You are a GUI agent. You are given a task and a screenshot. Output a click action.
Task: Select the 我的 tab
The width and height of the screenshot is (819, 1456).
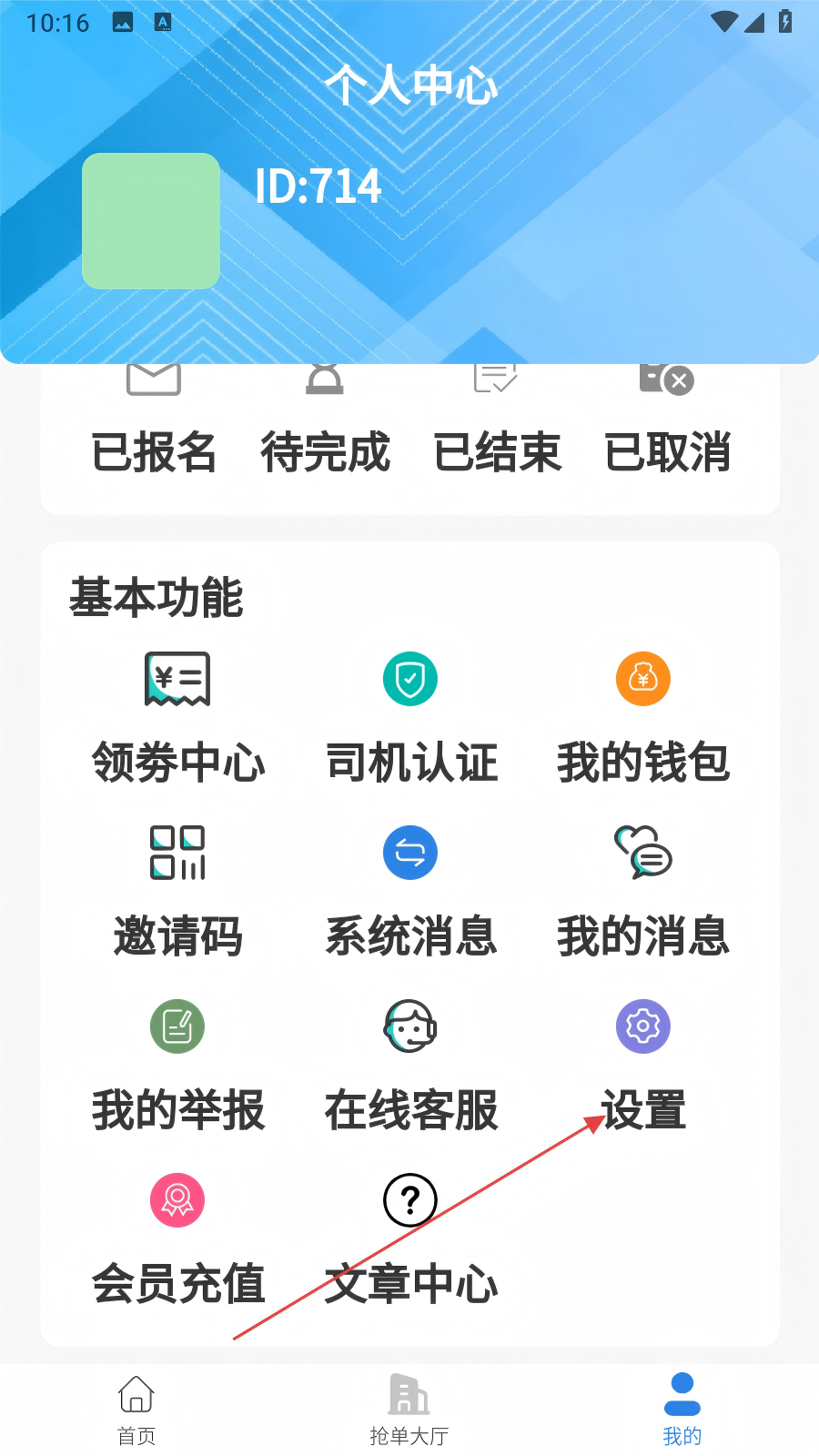tap(682, 1410)
